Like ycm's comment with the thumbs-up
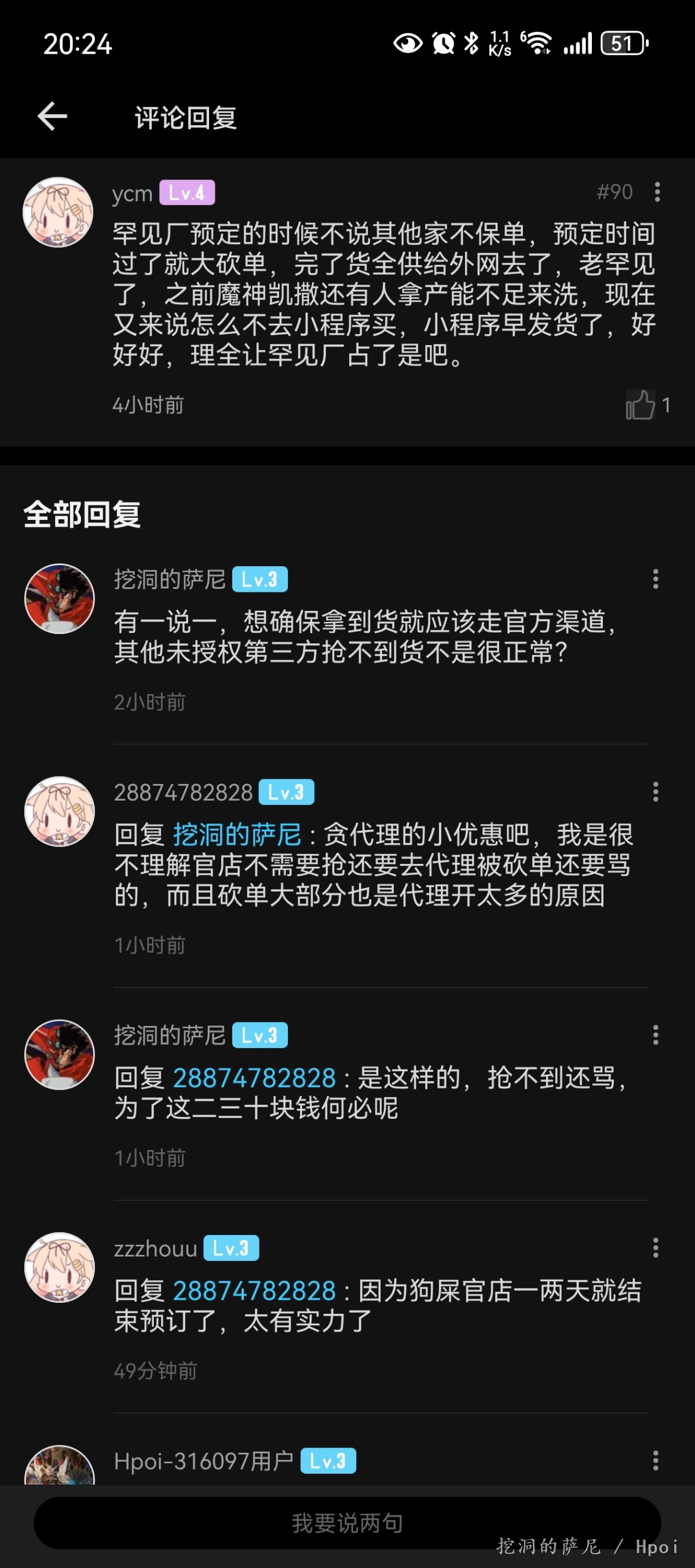695x1568 pixels. 640,405
